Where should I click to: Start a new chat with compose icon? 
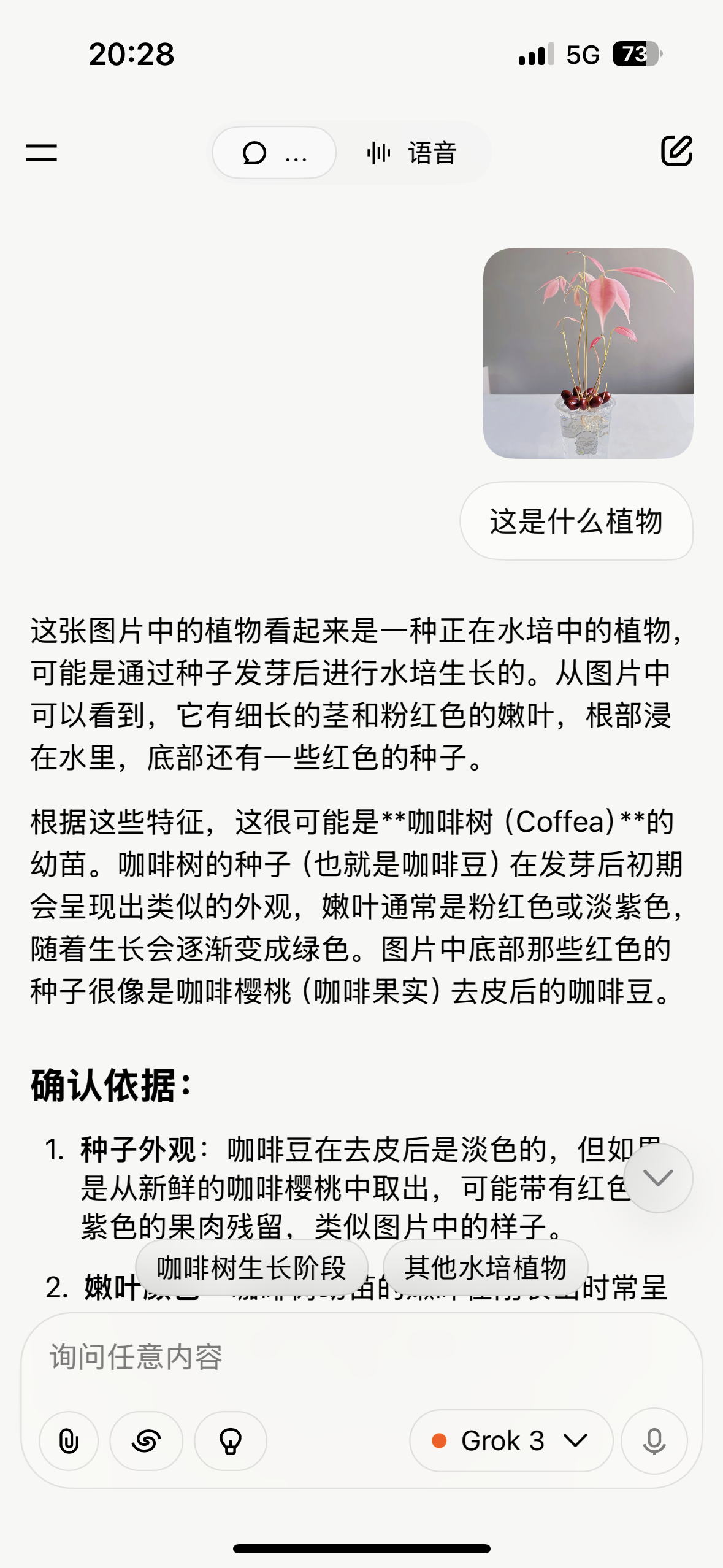[x=676, y=152]
